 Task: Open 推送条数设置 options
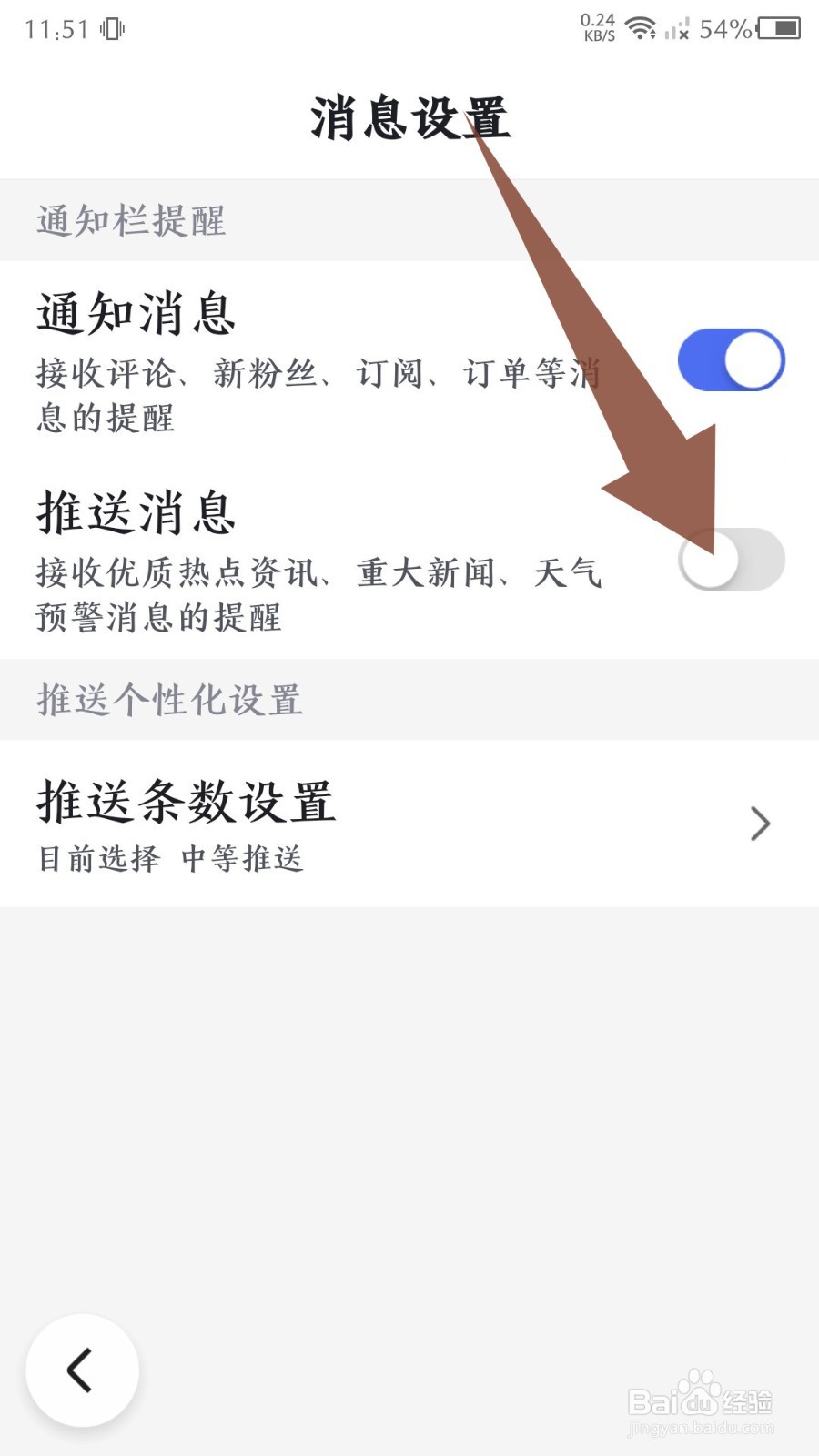click(186, 801)
